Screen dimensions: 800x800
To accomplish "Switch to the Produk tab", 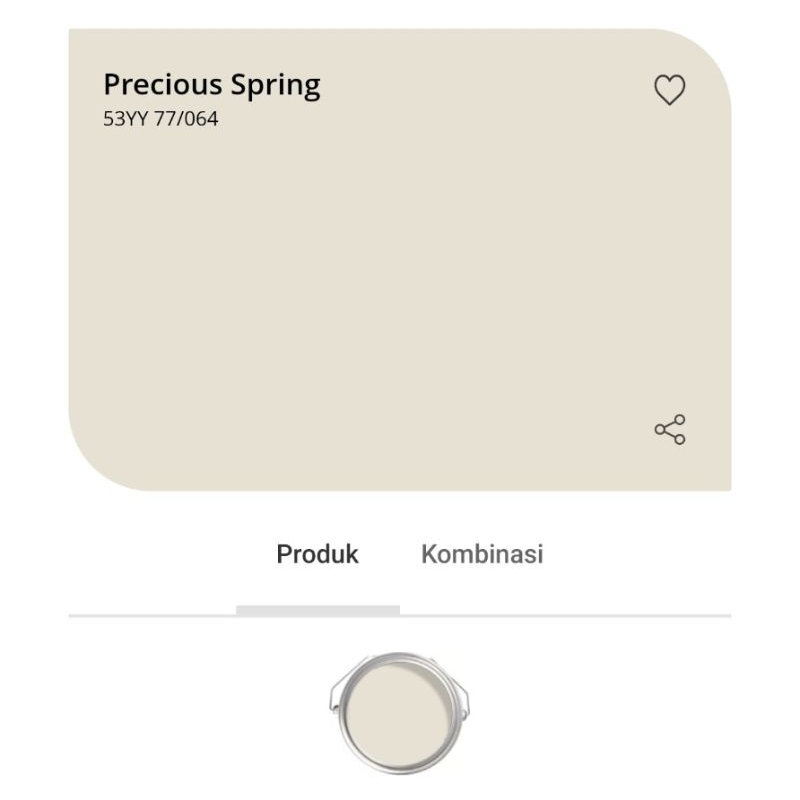I will 317,554.
